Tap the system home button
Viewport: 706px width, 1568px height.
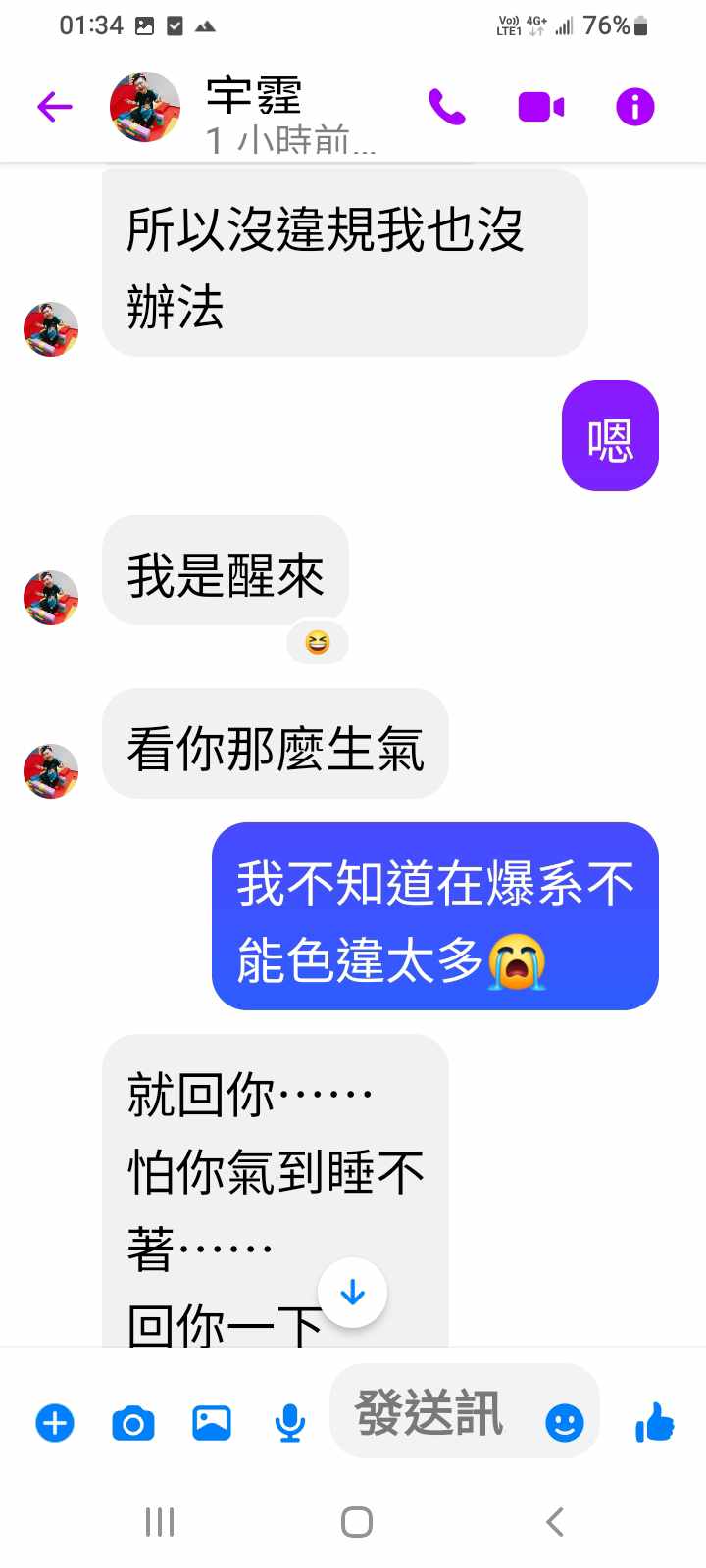(356, 1522)
